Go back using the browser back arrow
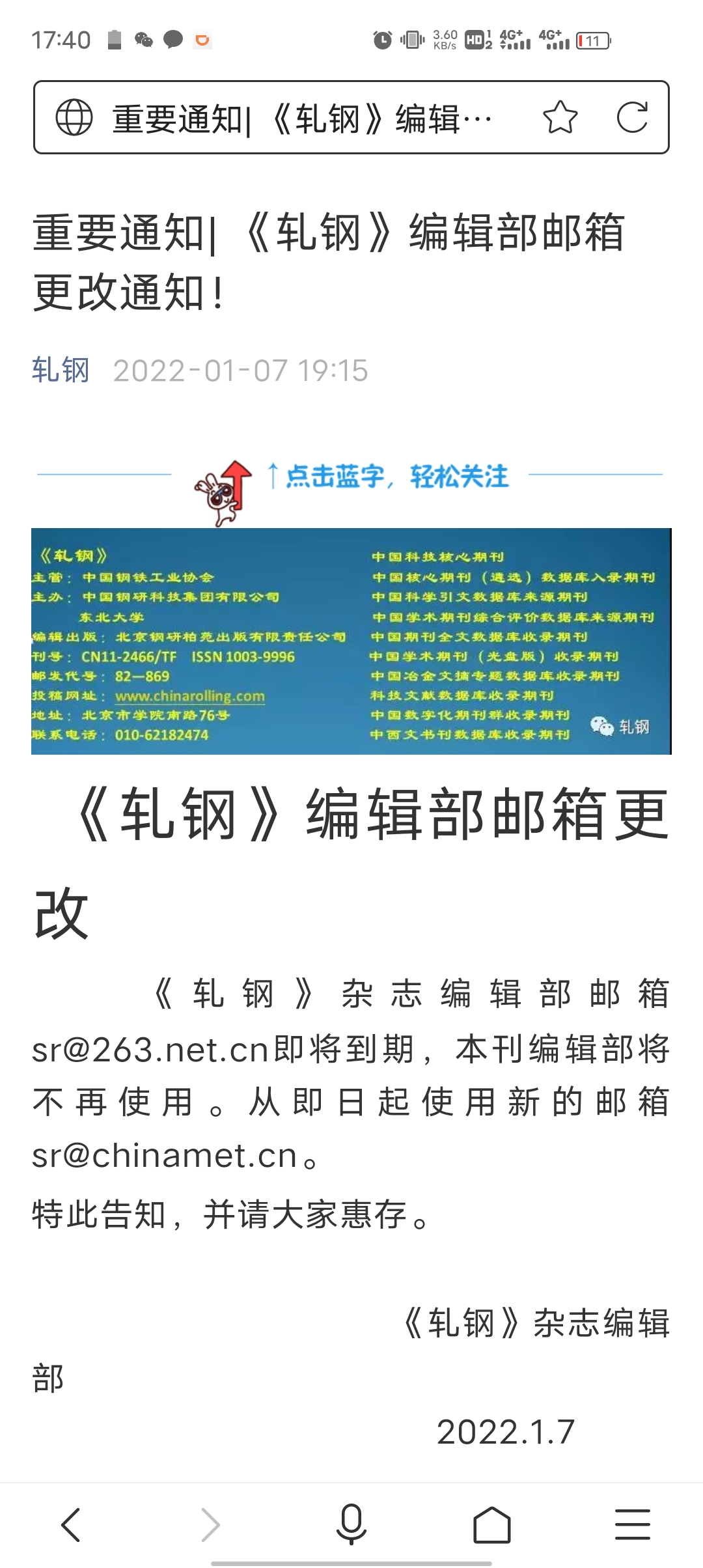The height and width of the screenshot is (1568, 703). pyautogui.click(x=70, y=1525)
